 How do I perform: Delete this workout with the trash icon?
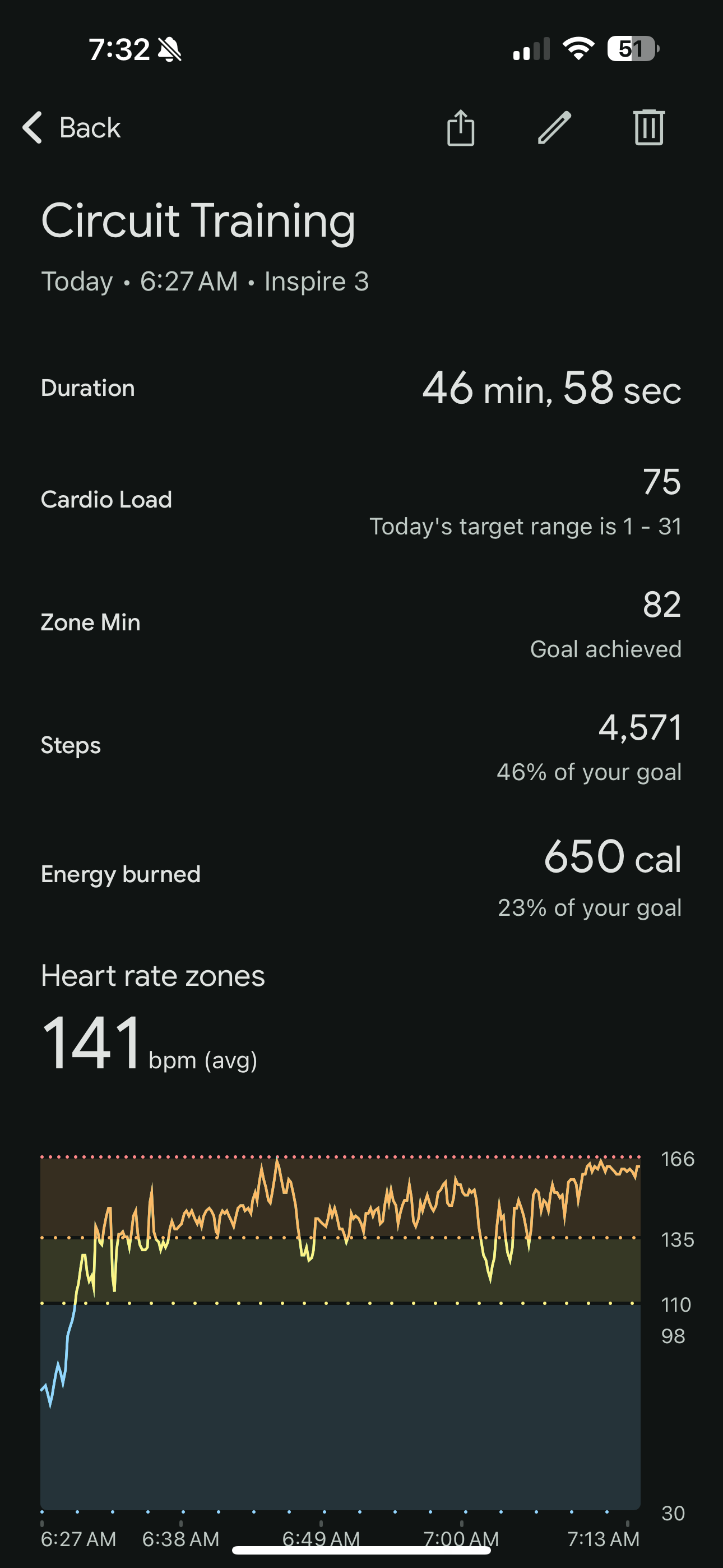(x=649, y=128)
